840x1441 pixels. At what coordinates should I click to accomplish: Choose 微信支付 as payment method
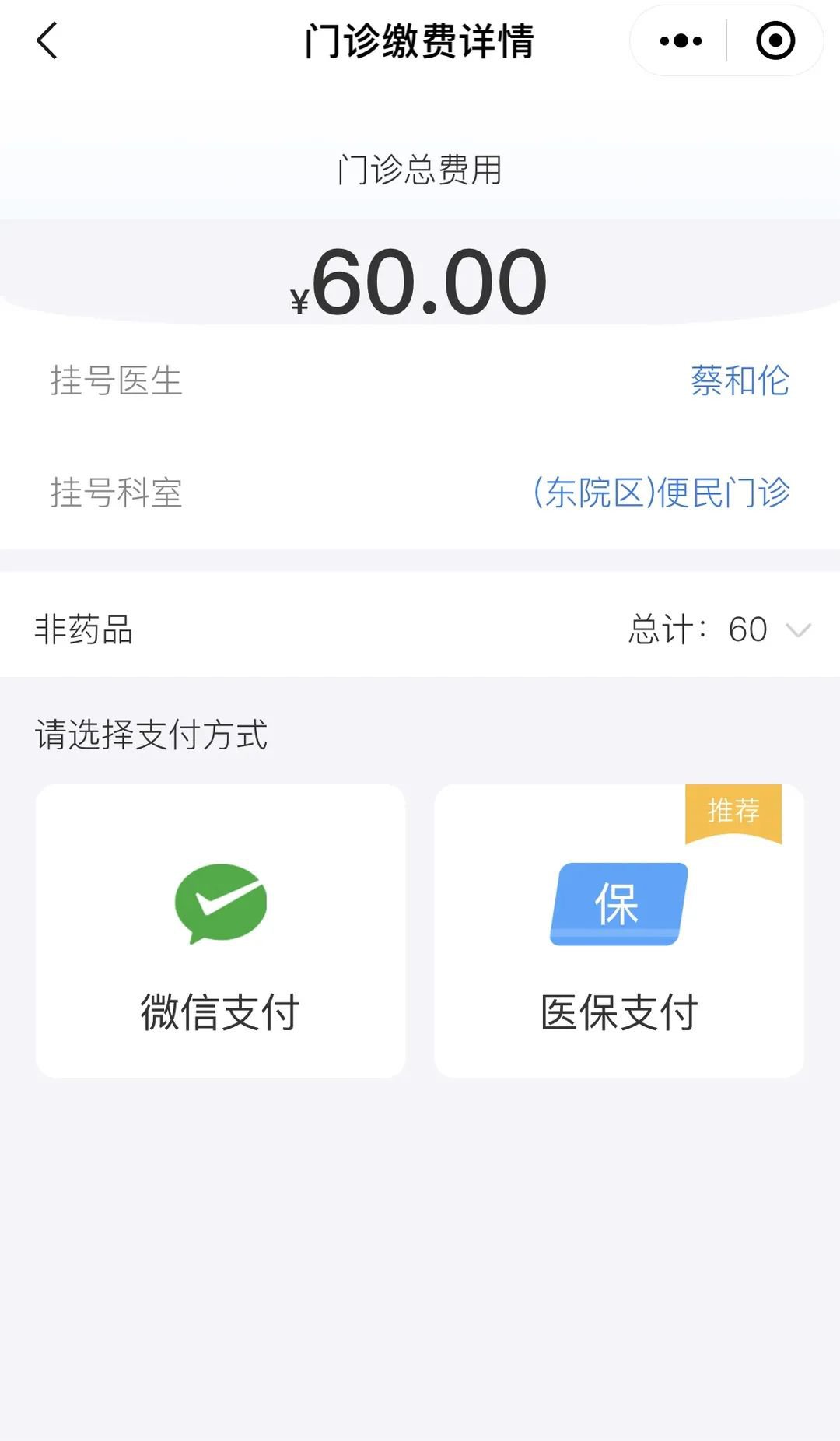[221, 931]
